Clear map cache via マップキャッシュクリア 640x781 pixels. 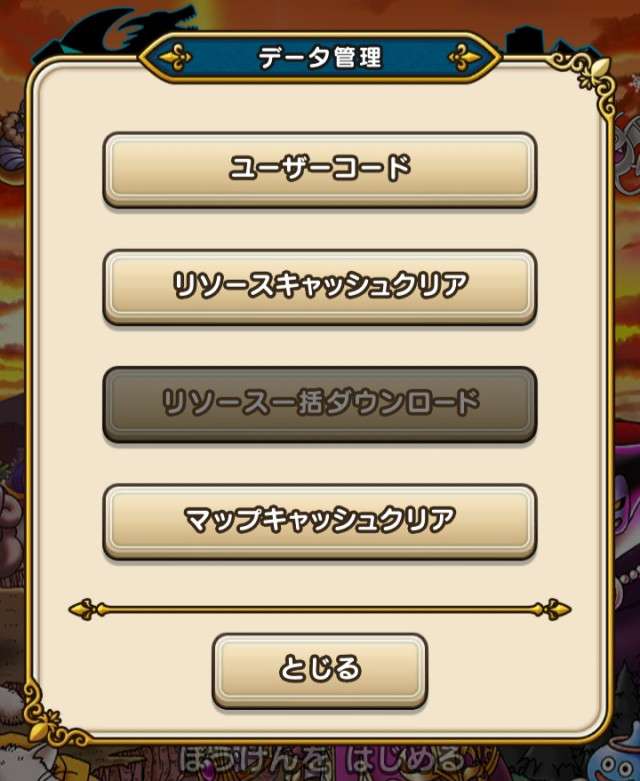[x=319, y=520]
